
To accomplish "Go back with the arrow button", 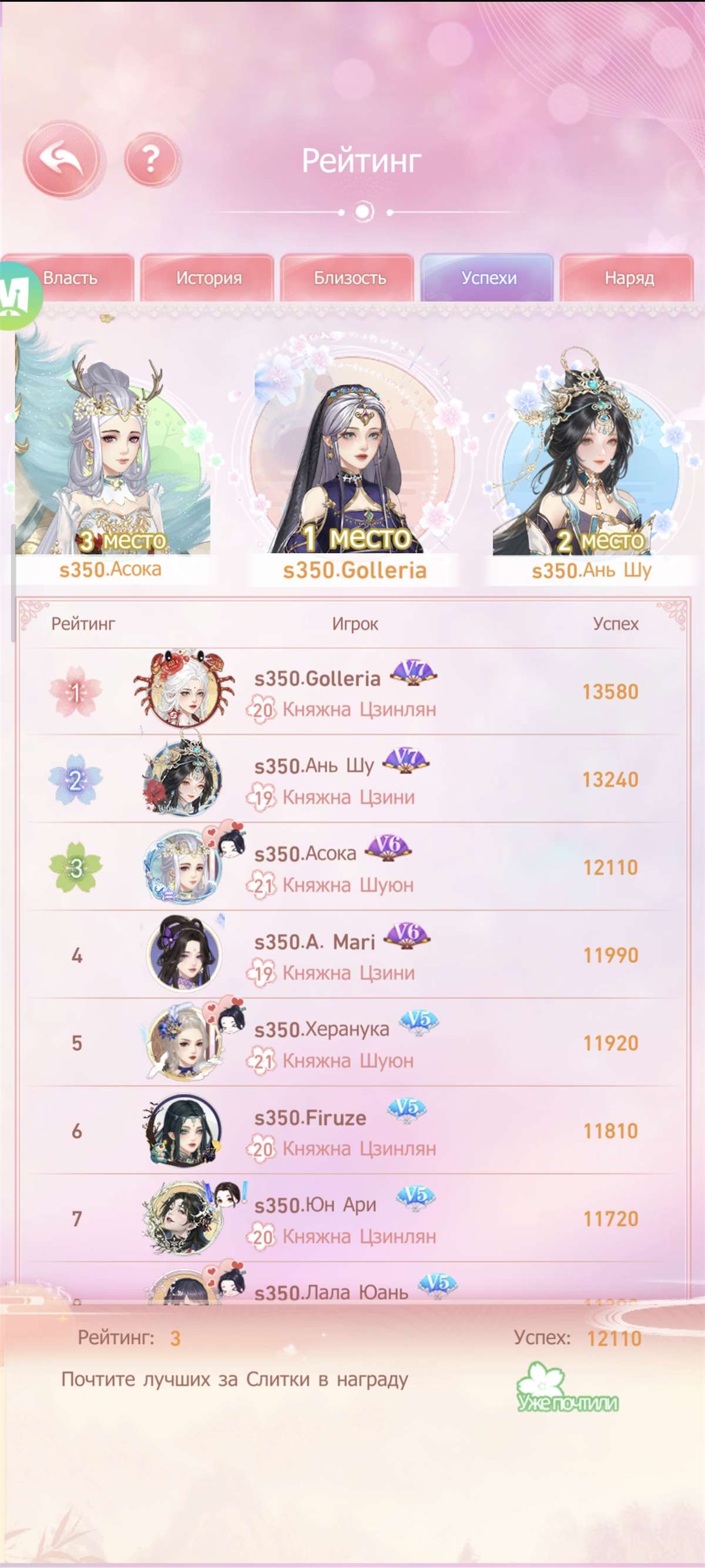I will click(x=62, y=160).
